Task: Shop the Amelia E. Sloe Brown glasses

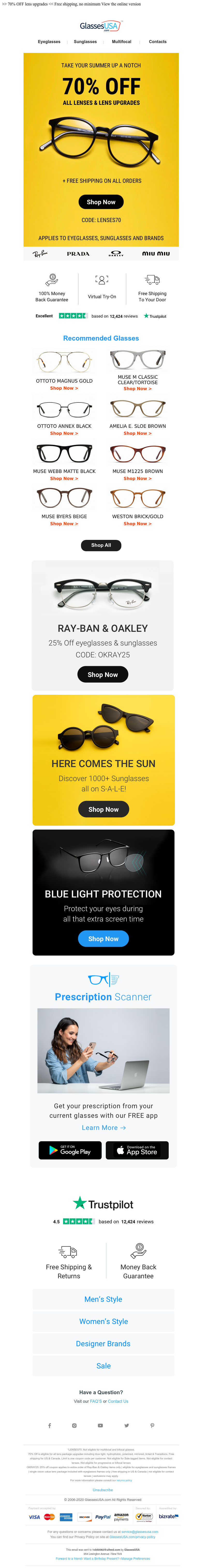Action: (x=137, y=434)
